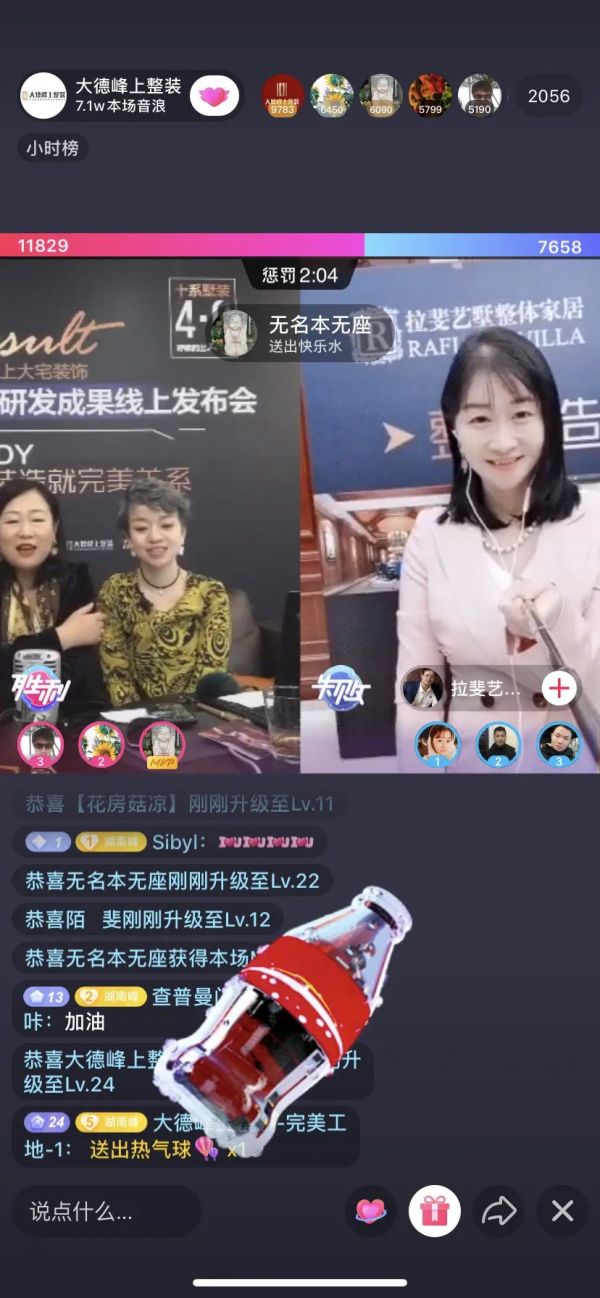Close the live stream room
Image resolution: width=600 pixels, height=1298 pixels.
(x=562, y=1212)
